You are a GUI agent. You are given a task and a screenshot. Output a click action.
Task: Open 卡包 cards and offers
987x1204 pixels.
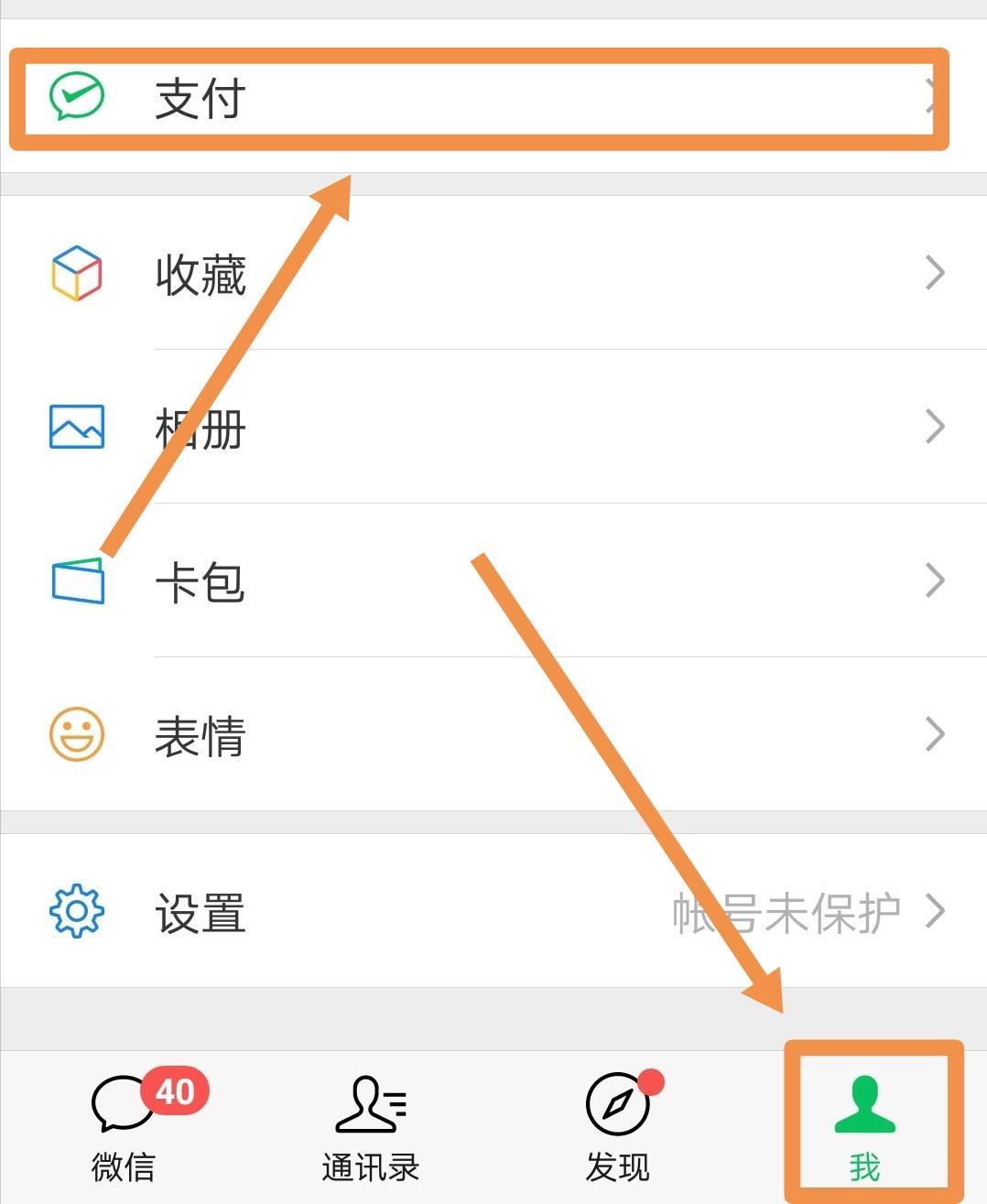[x=494, y=580]
